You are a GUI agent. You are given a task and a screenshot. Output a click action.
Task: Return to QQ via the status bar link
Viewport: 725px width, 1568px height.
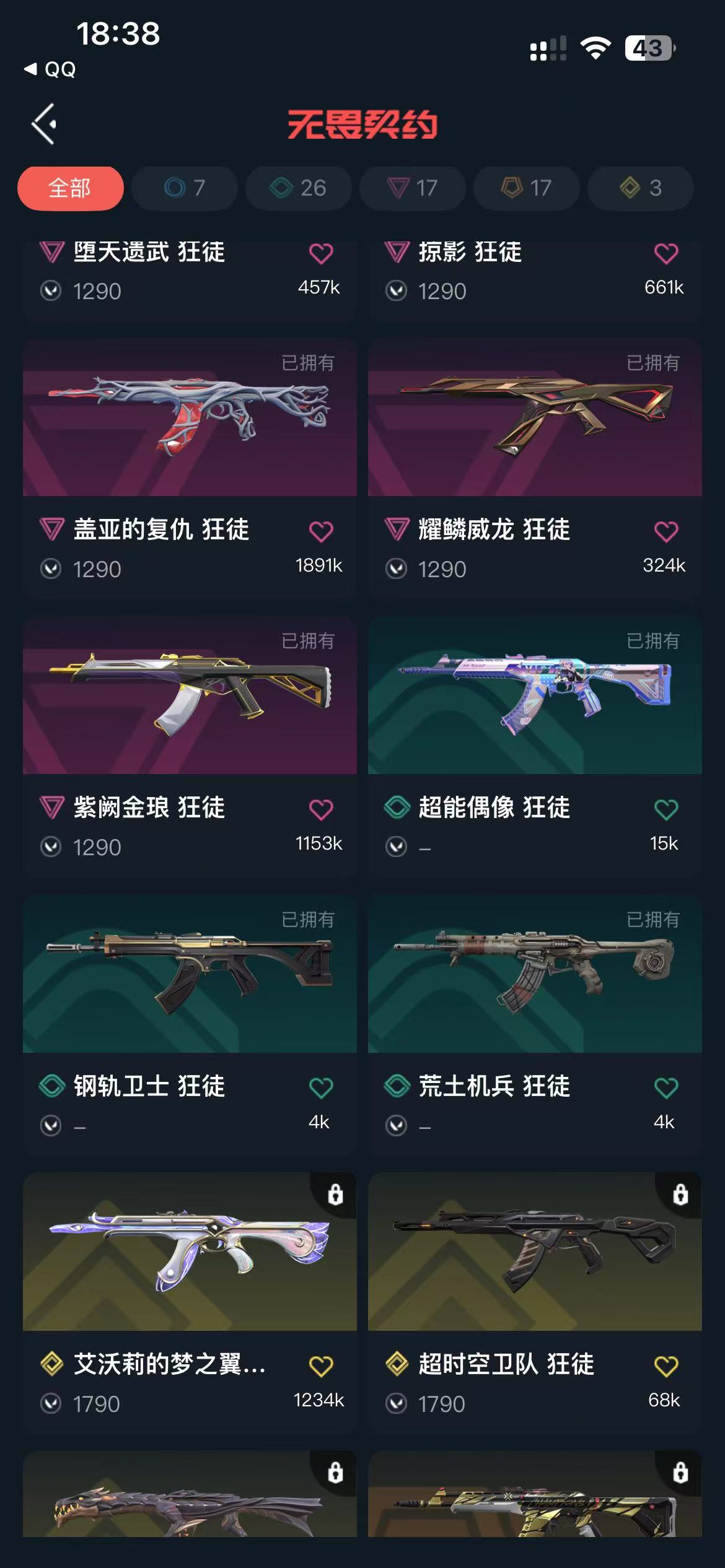(51, 69)
